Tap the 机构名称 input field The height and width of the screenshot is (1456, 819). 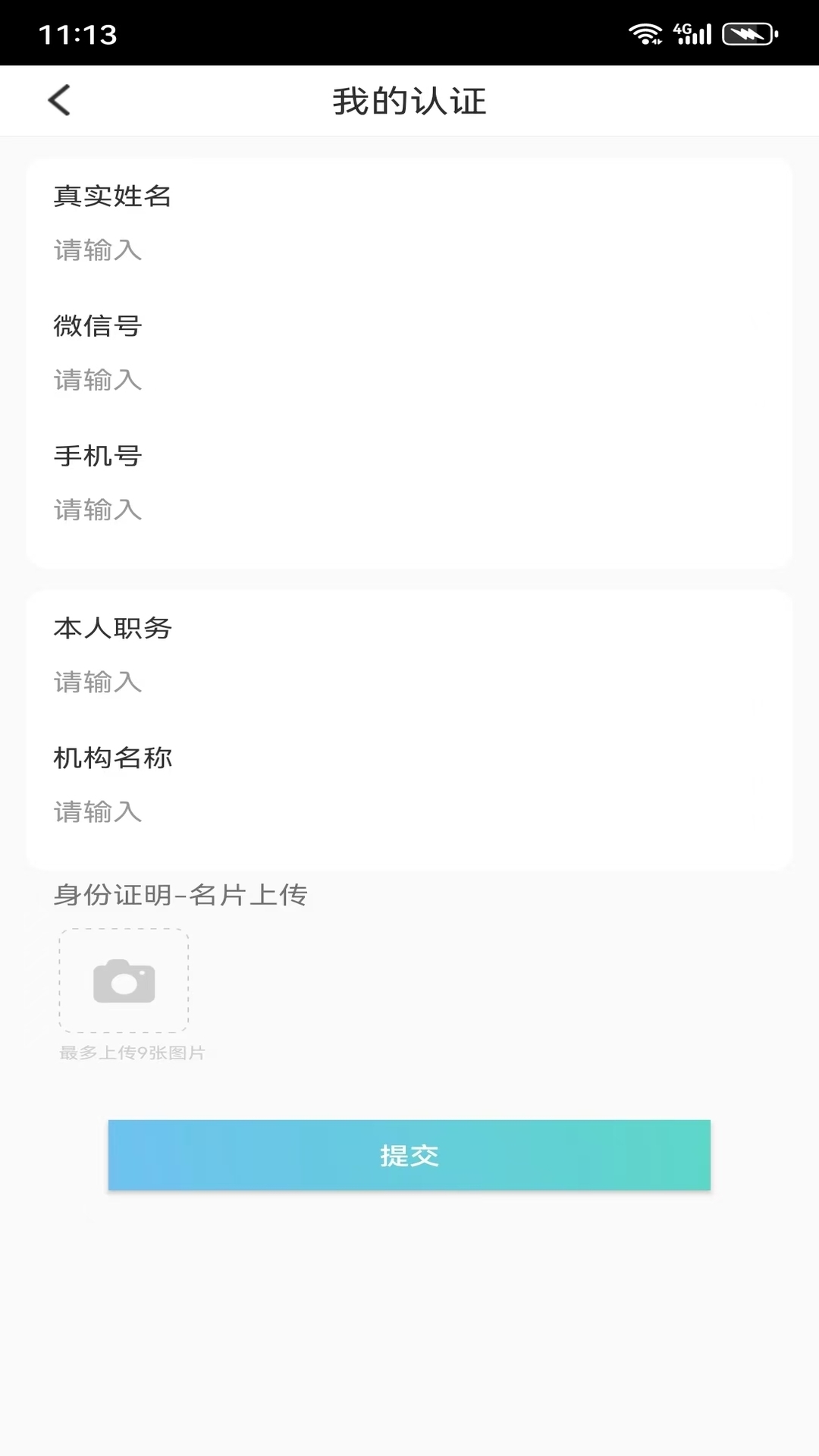click(409, 812)
